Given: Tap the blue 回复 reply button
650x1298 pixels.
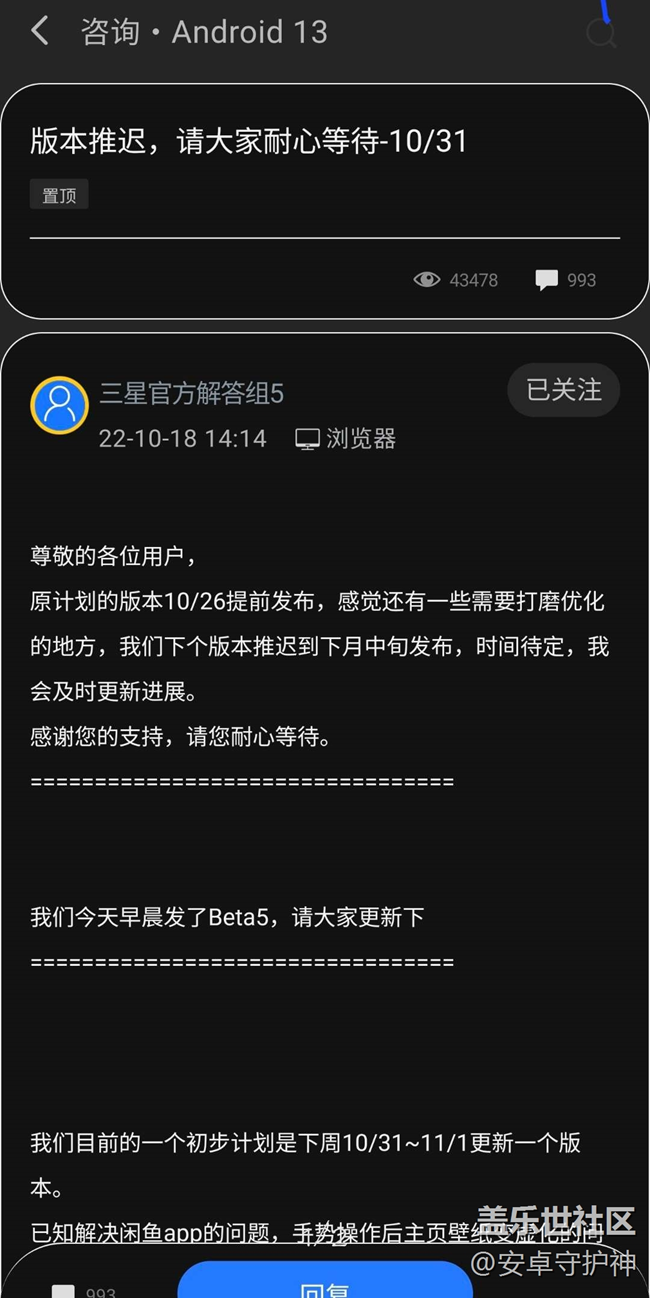Looking at the screenshot, I should 325,1283.
